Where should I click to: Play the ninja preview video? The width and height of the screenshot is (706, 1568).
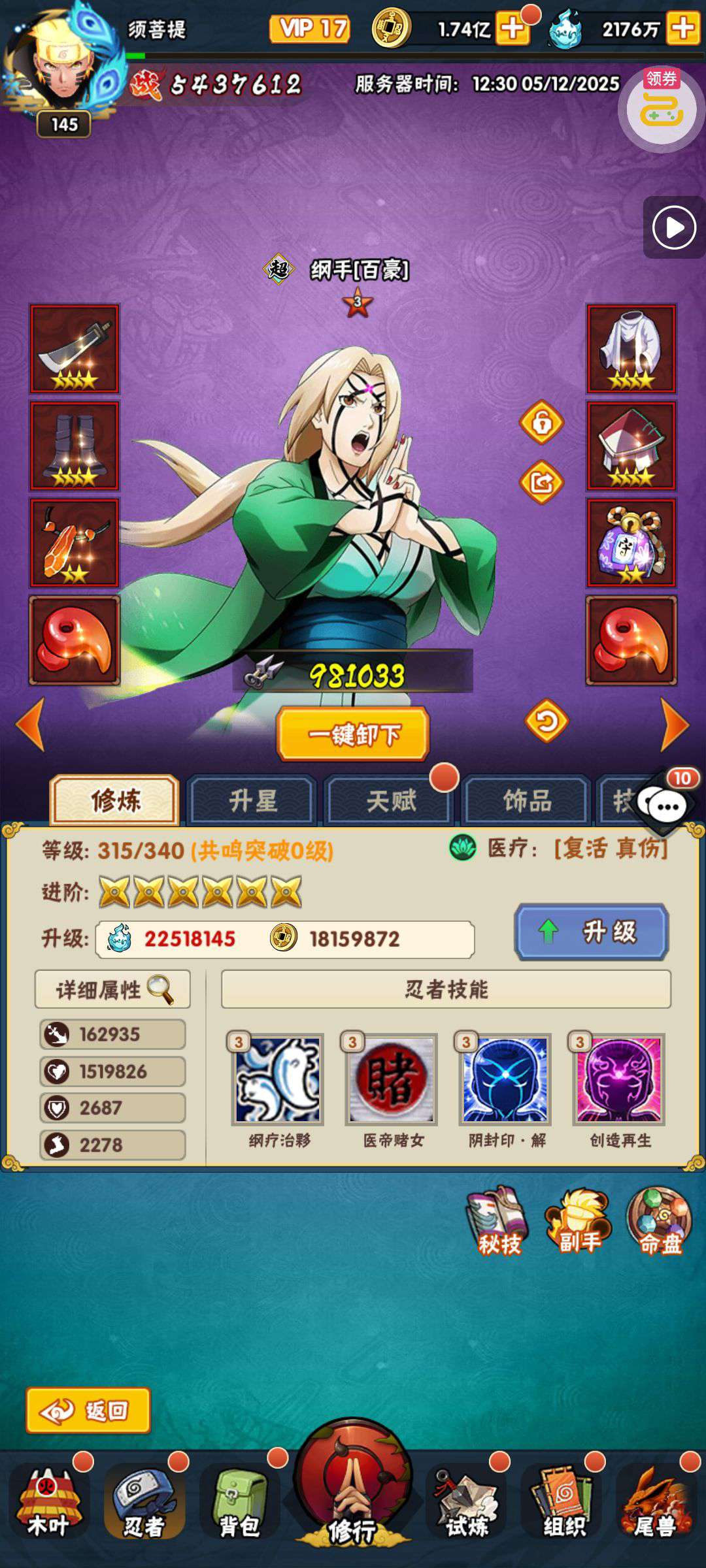[x=674, y=228]
